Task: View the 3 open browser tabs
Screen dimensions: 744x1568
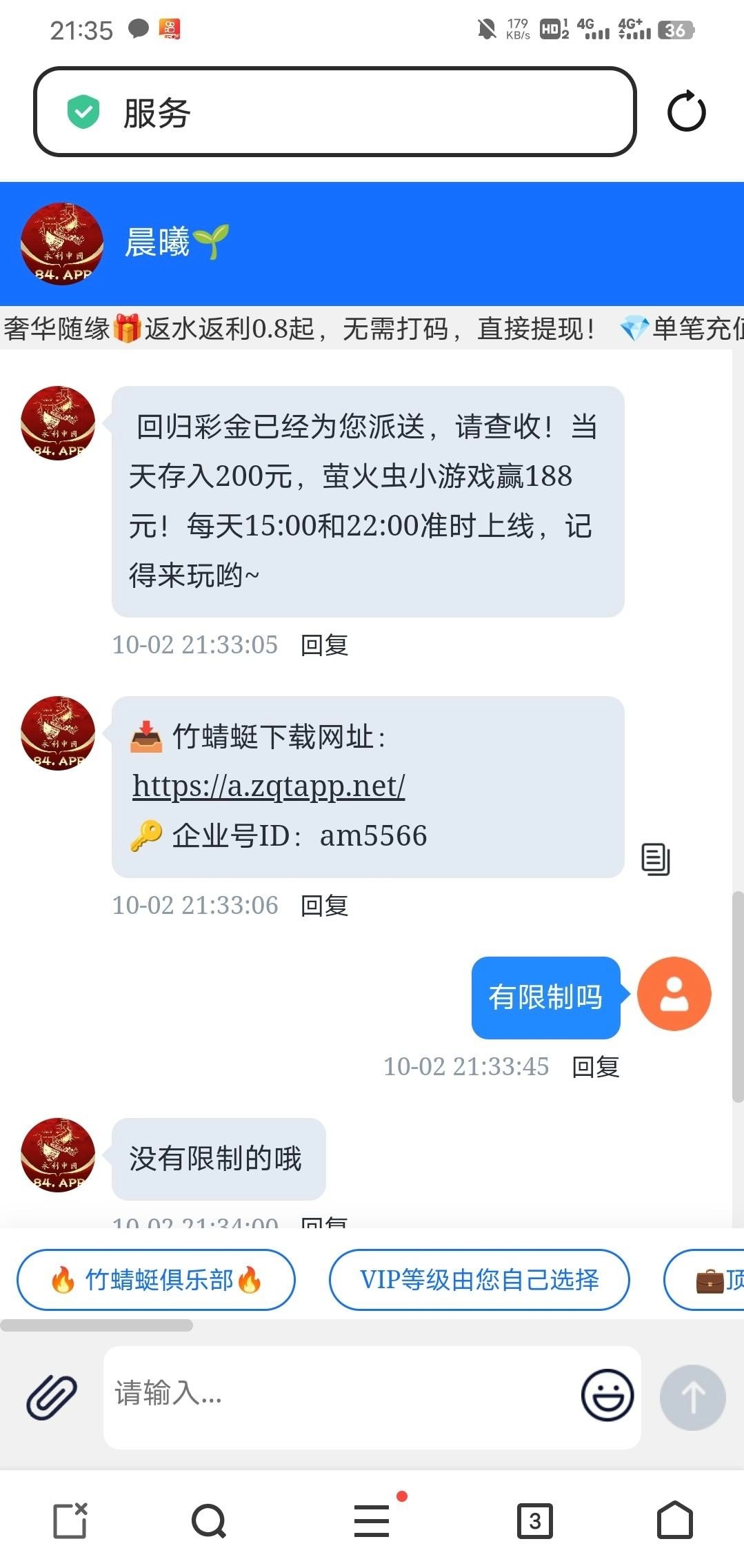Action: coord(534,1520)
